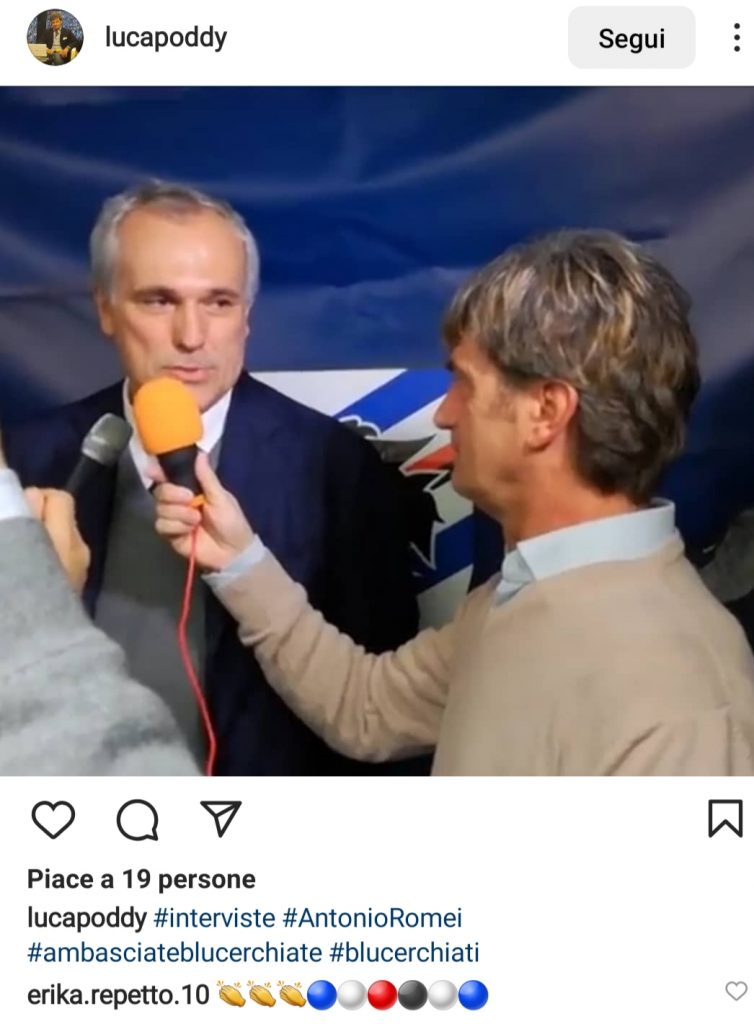View who liked: Piace a 19 persone
754x1024 pixels.
141,879
